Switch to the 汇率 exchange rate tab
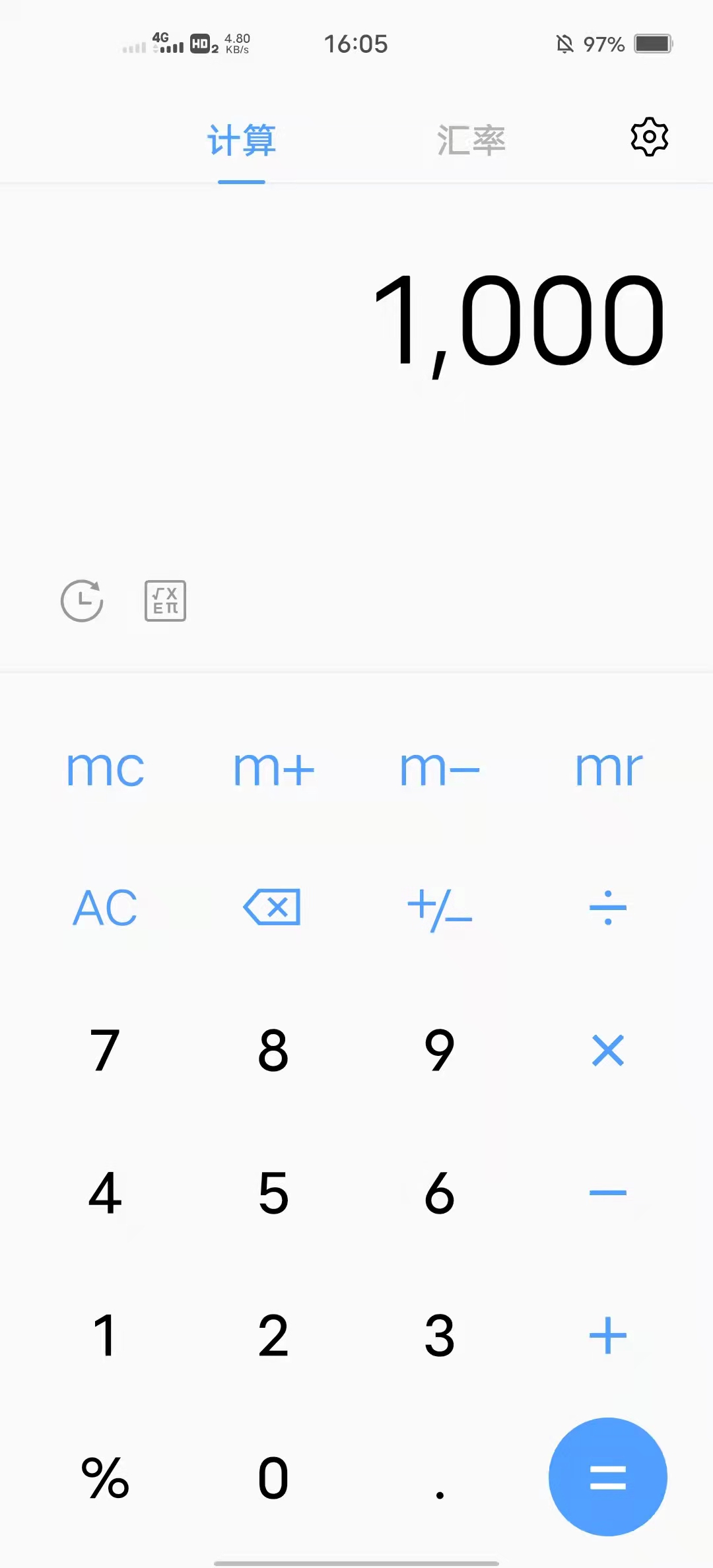 (471, 141)
